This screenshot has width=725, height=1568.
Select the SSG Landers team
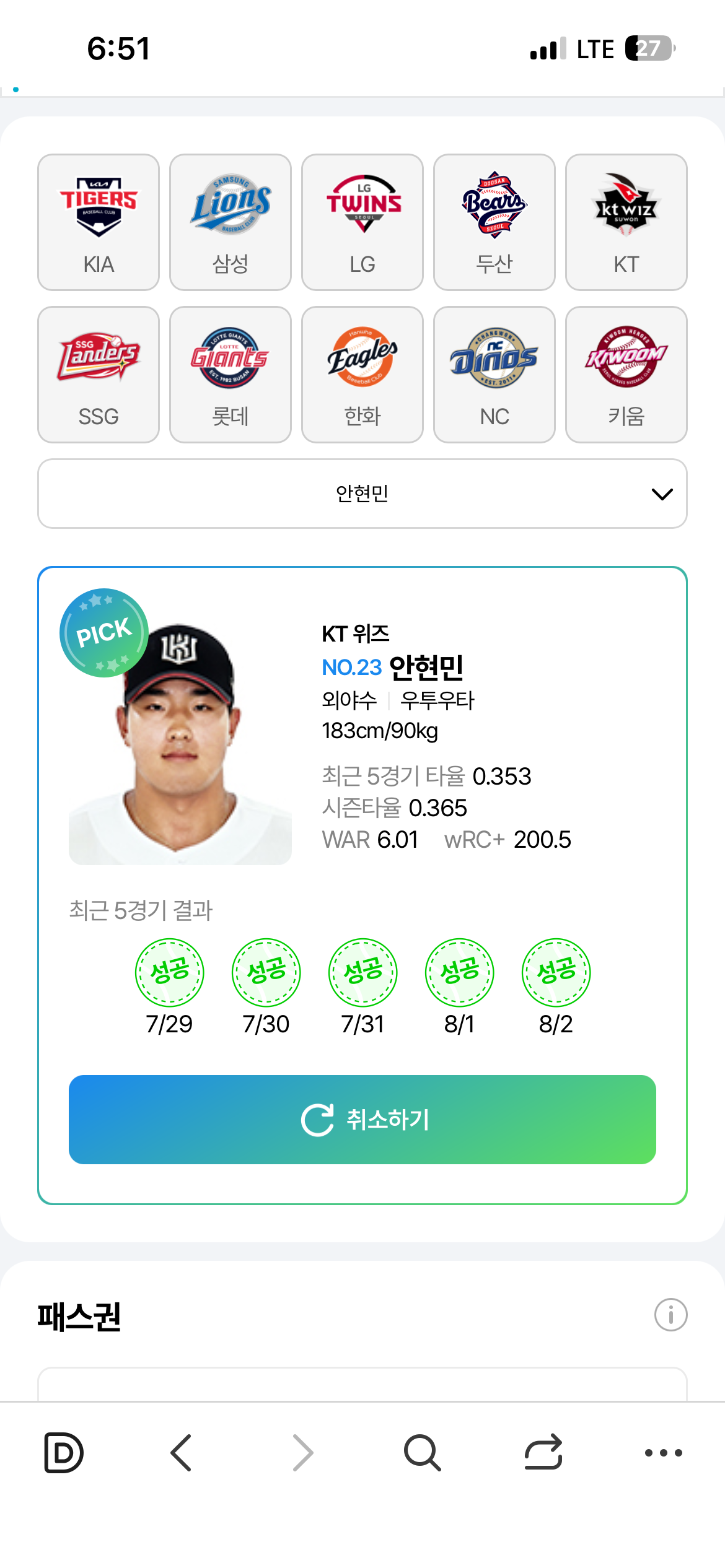pos(99,375)
